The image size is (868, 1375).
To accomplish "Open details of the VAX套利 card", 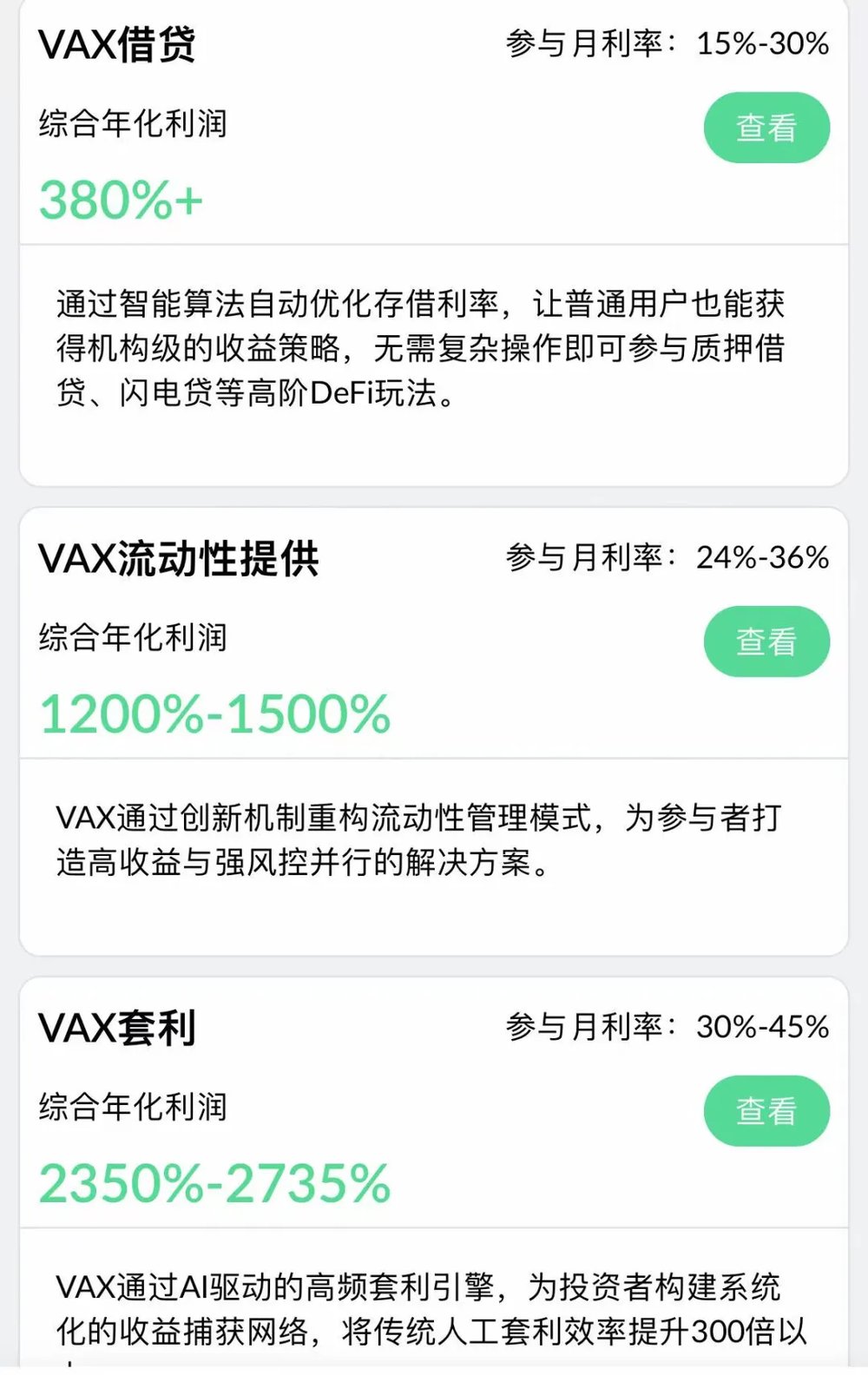I will point(766,1109).
